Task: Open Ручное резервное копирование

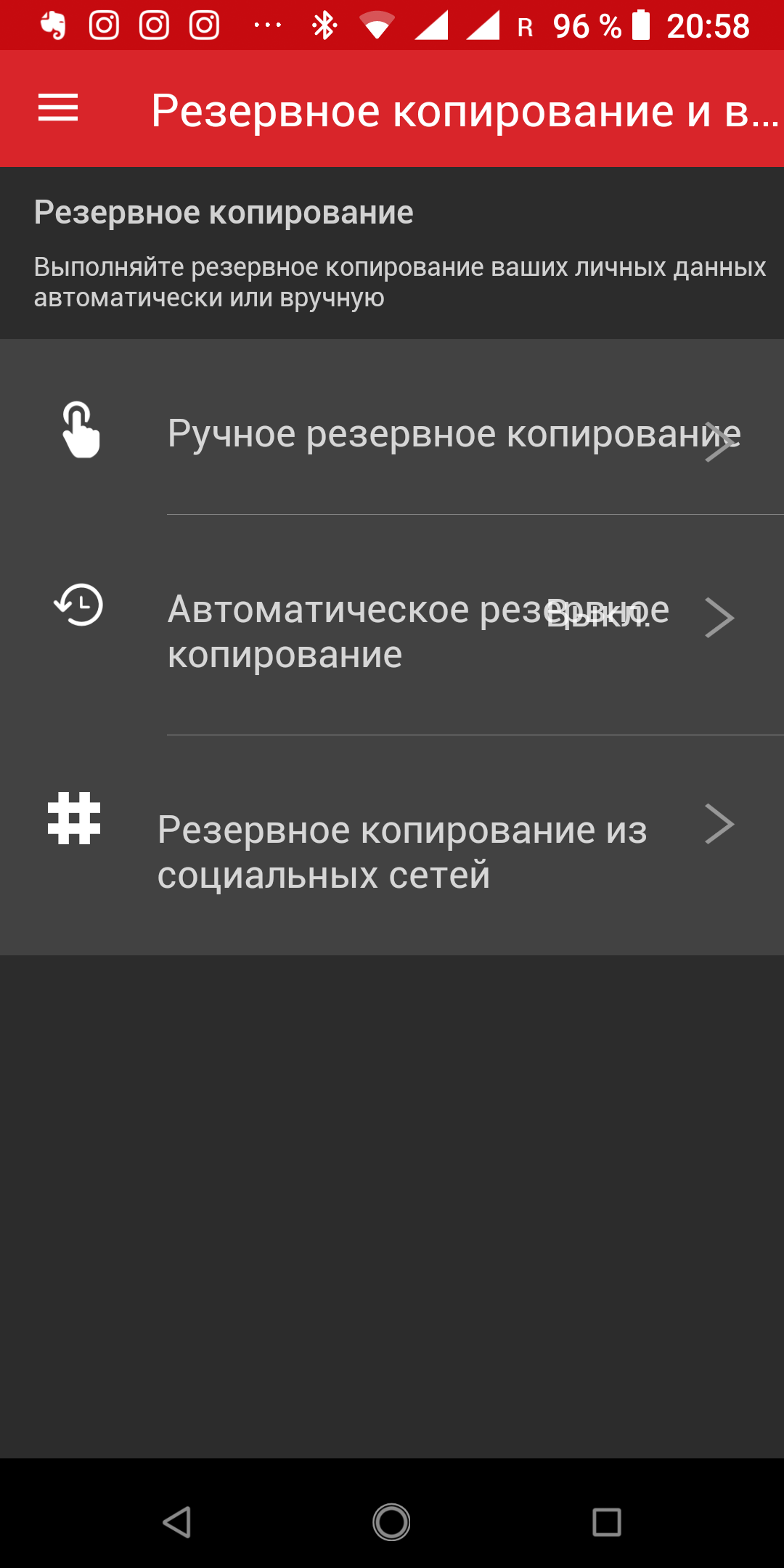Action: point(436,434)
